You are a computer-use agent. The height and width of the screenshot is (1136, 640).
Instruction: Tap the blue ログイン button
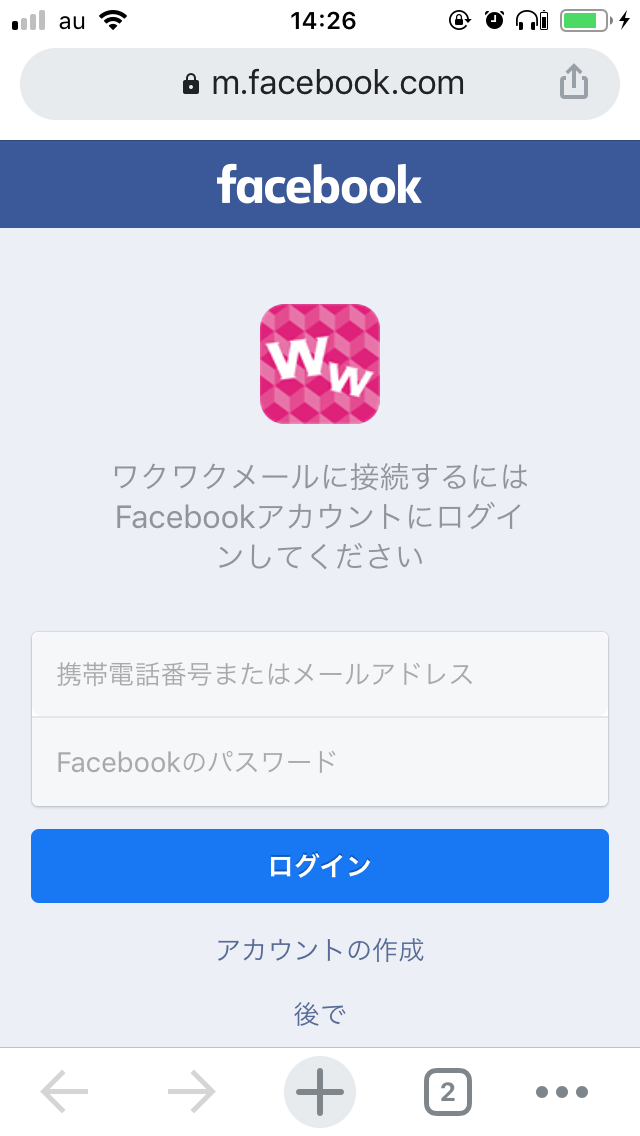click(320, 866)
